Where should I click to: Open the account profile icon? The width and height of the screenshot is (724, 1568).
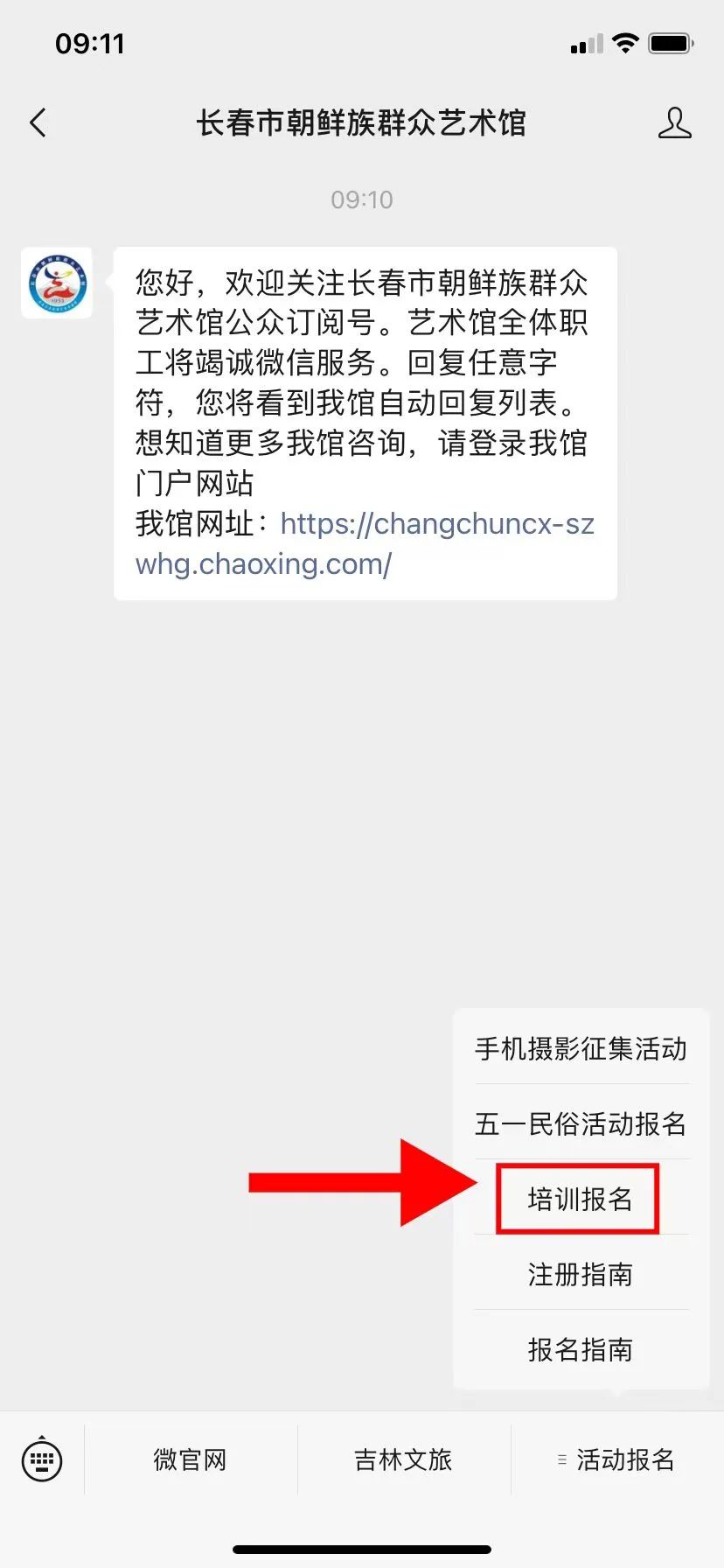674,123
